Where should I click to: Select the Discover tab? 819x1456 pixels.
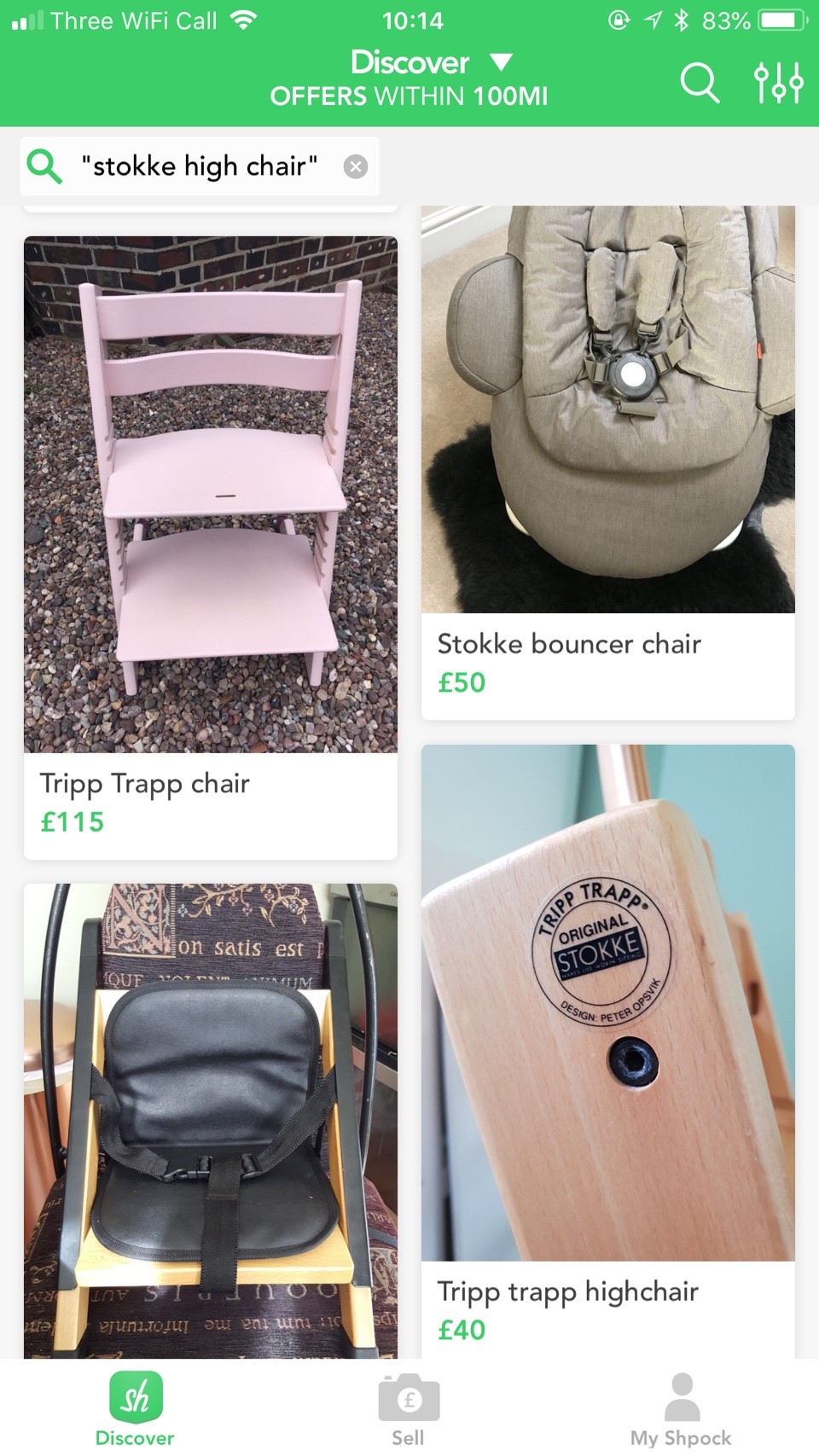click(135, 1409)
